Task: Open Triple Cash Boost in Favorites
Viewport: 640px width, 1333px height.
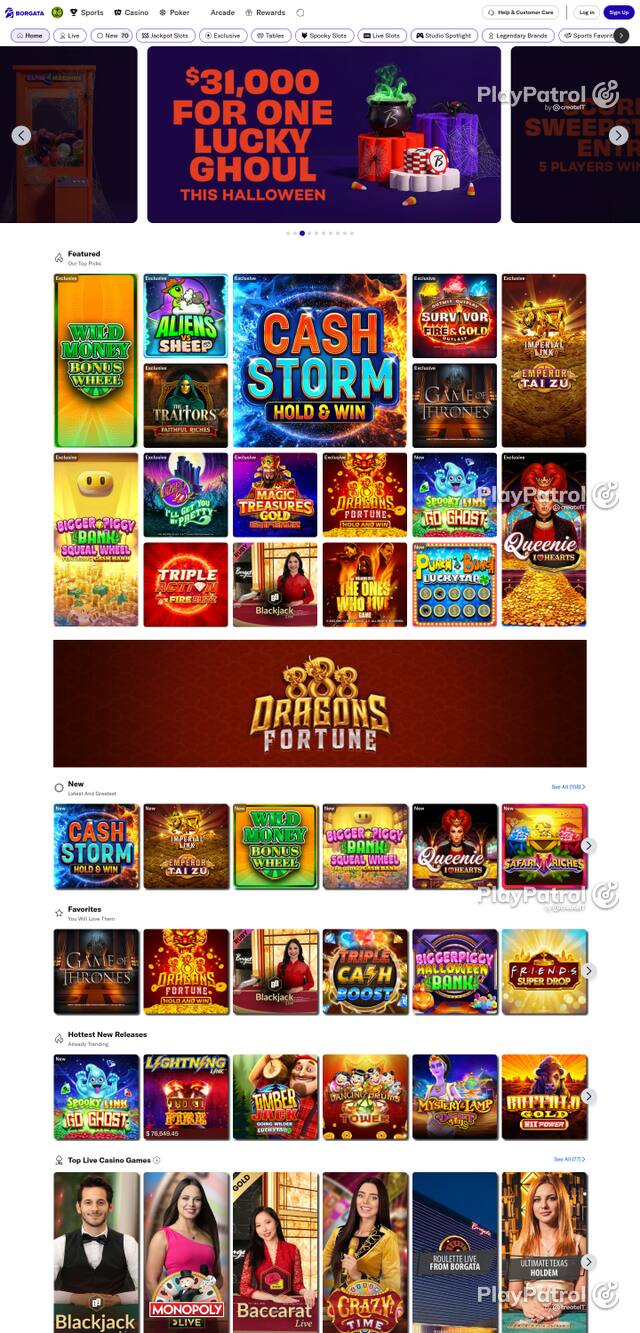Action: pos(365,971)
